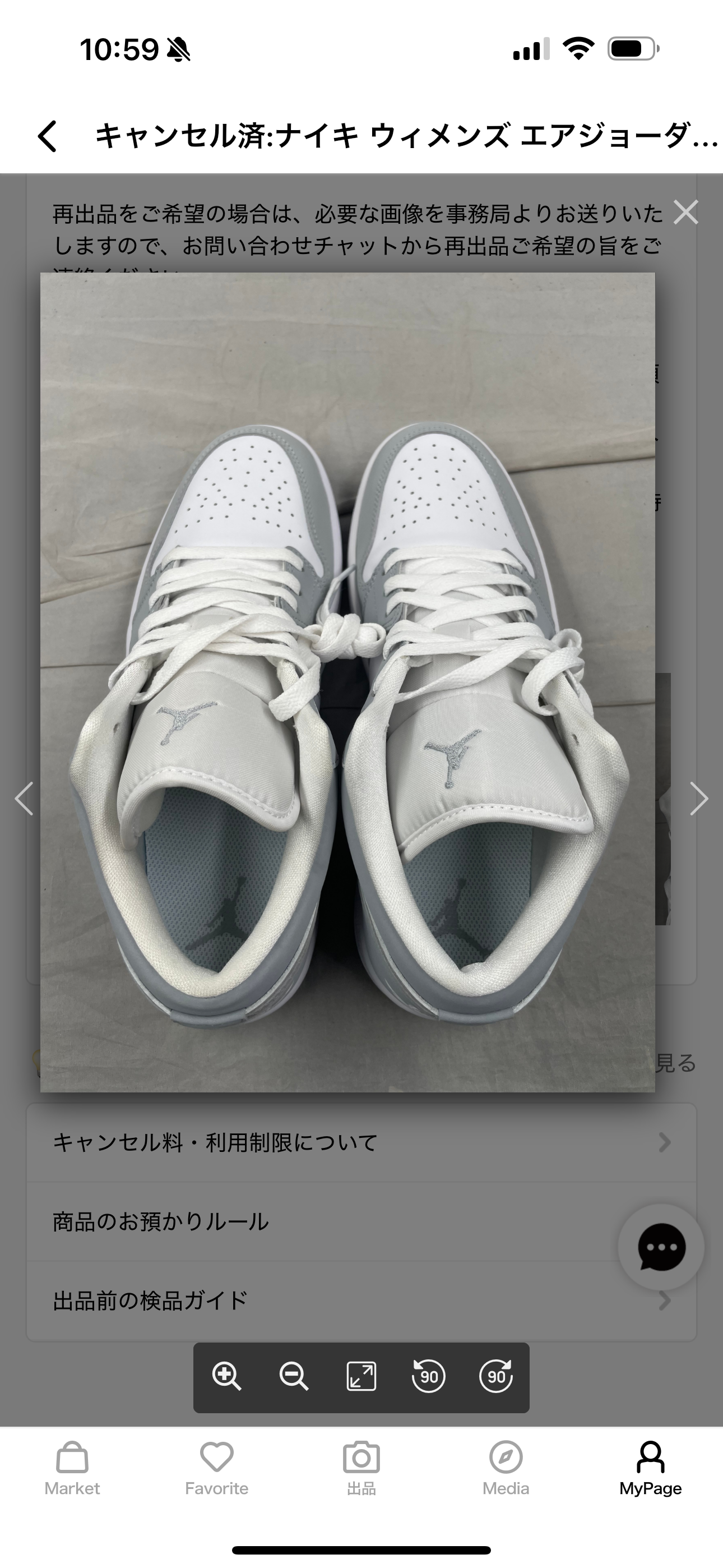The image size is (723, 1568).
Task: Zoom out of the photo
Action: tap(294, 1377)
